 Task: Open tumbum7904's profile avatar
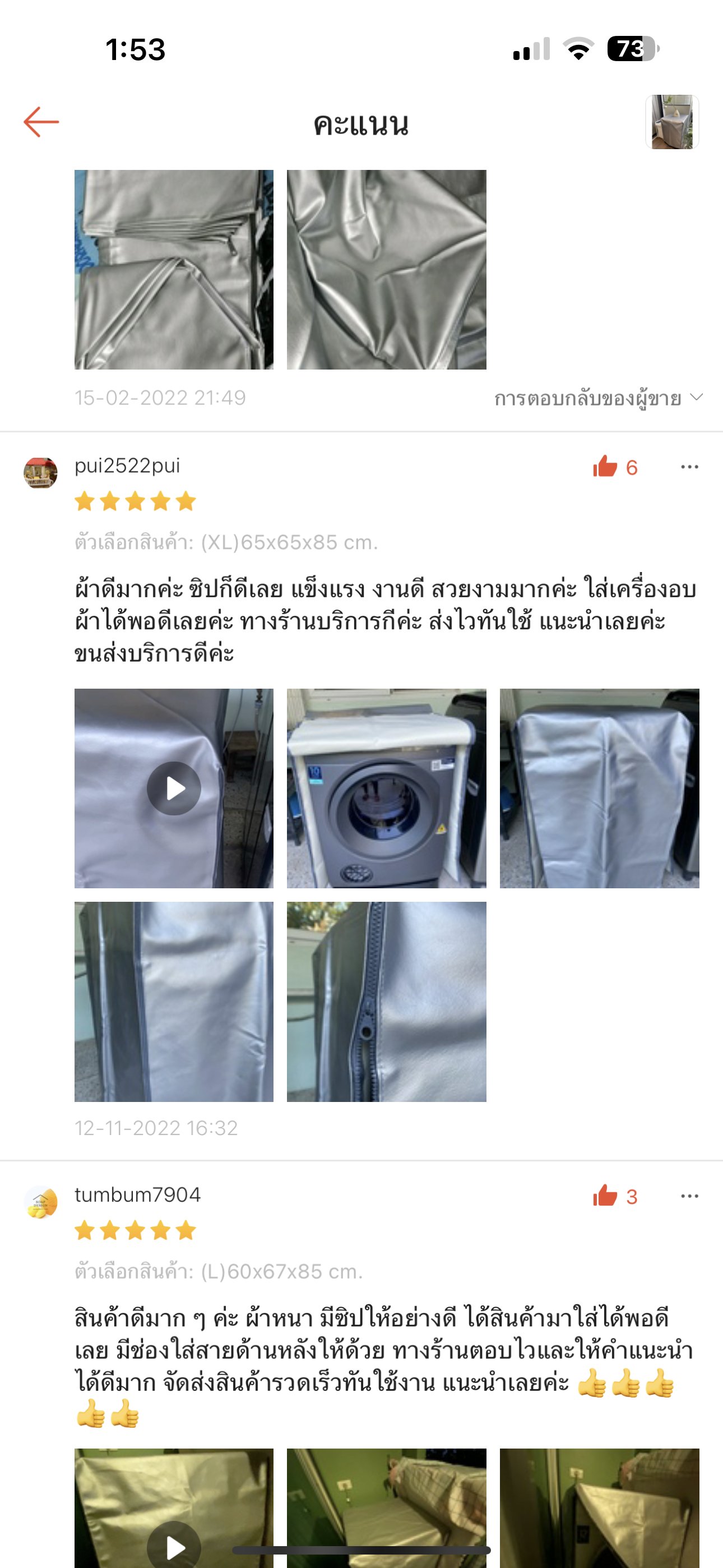click(x=40, y=1202)
